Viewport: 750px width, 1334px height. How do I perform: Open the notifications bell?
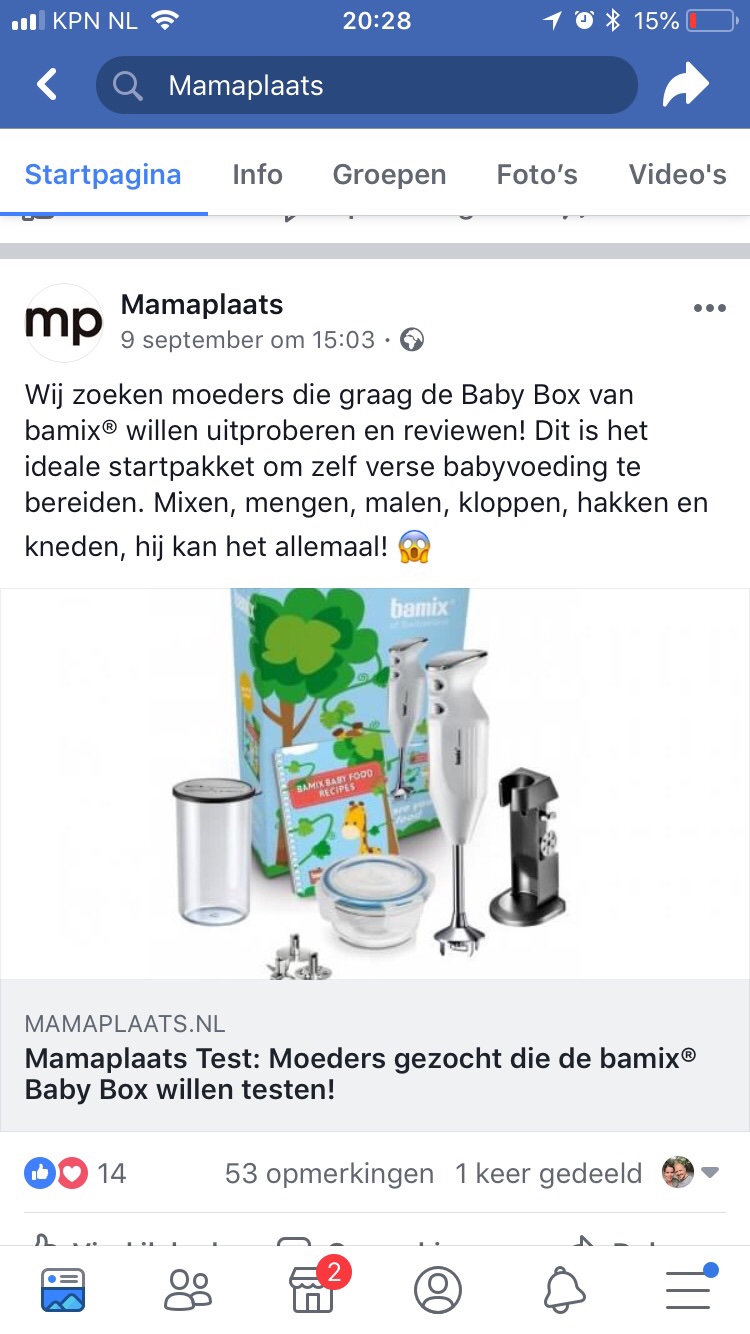pos(564,1289)
